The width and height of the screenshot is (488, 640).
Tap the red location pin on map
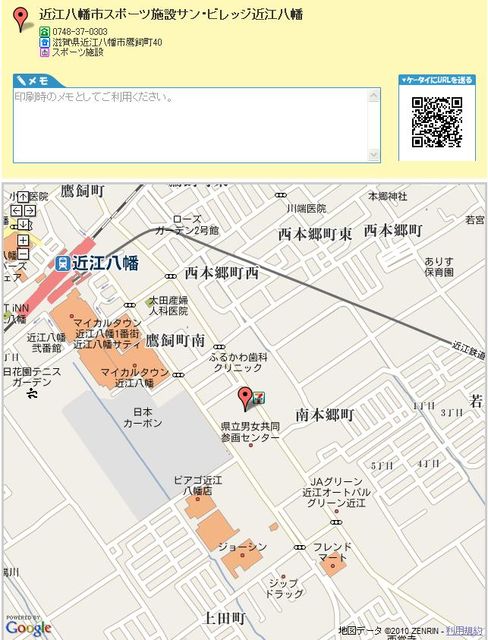pos(244,399)
